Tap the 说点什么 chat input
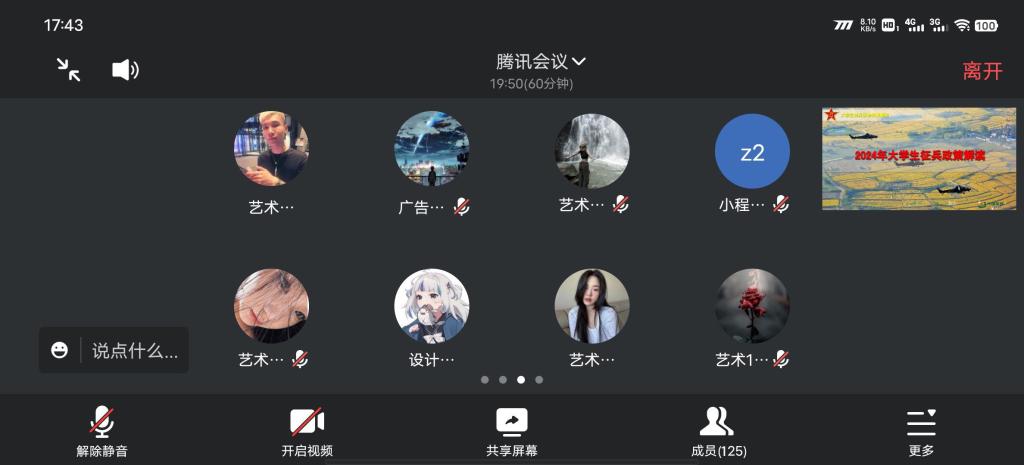This screenshot has width=1024, height=465. [134, 351]
